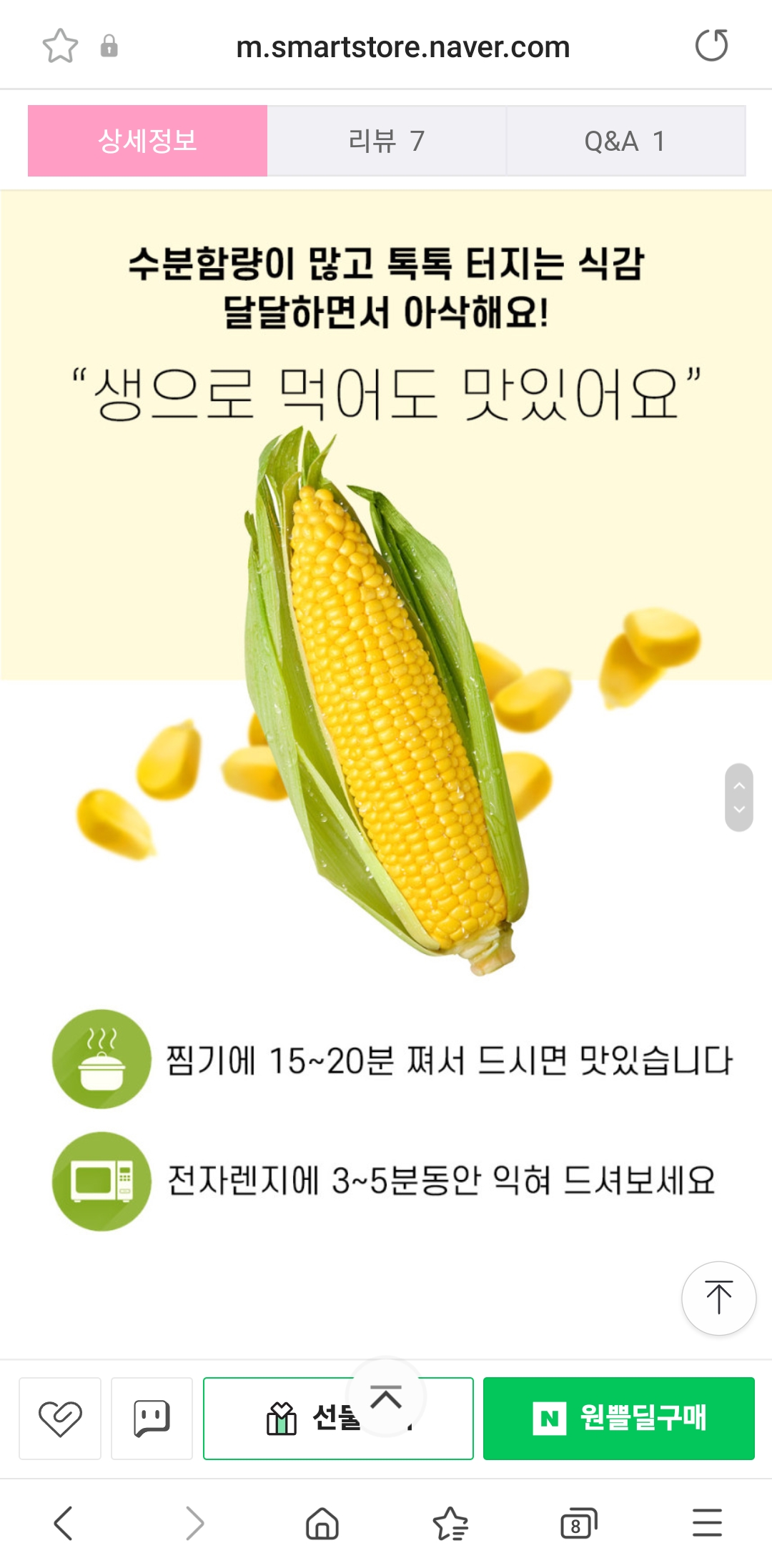
Task: Tap the address bar URL
Action: coord(402,48)
